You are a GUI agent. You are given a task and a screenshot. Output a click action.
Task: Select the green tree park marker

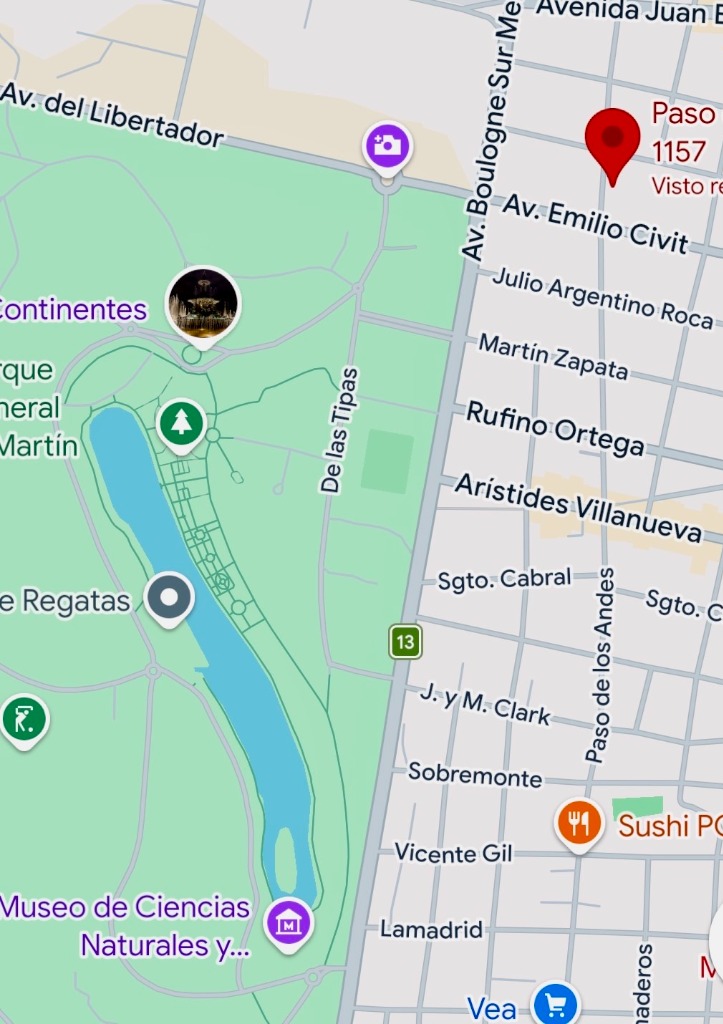pyautogui.click(x=181, y=423)
